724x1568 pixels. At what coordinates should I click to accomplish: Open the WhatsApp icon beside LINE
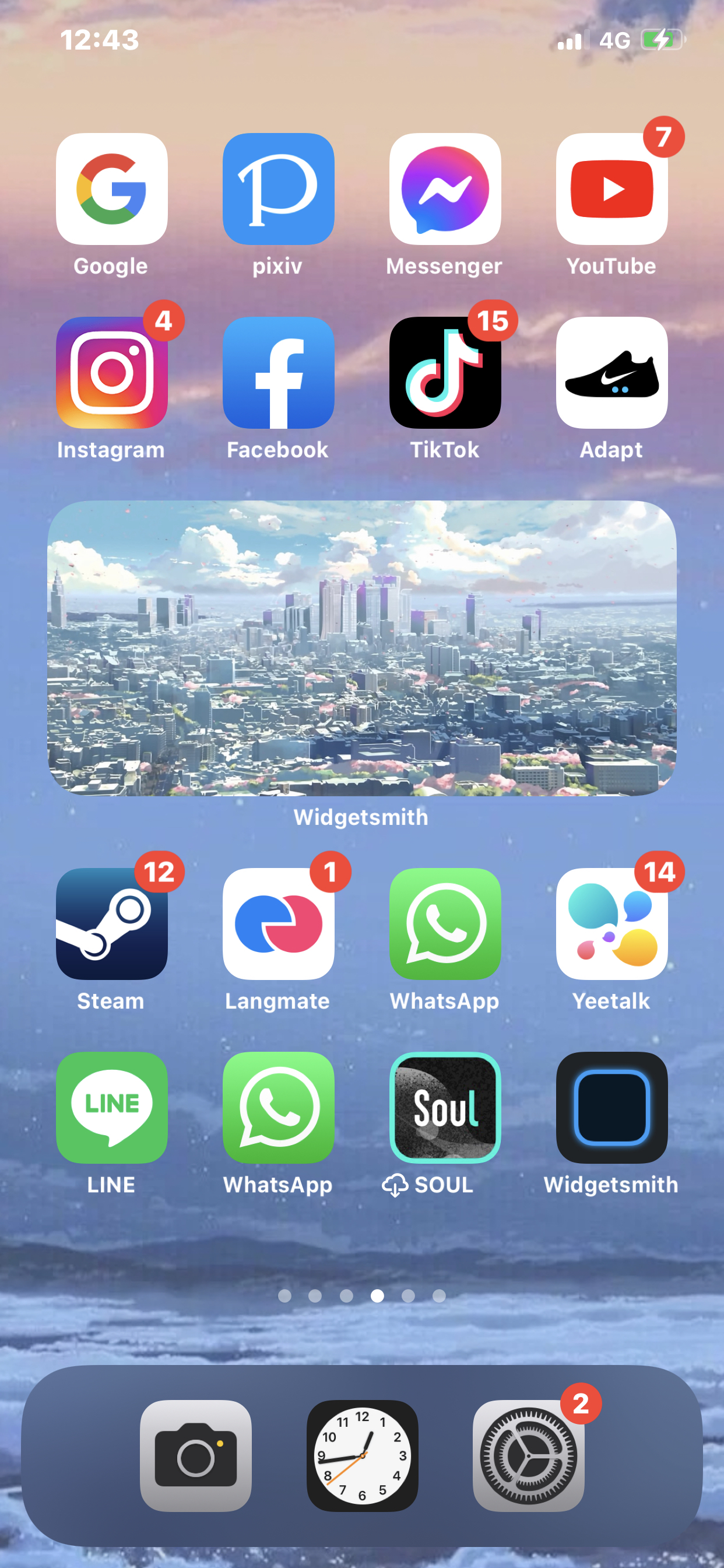point(278,1107)
